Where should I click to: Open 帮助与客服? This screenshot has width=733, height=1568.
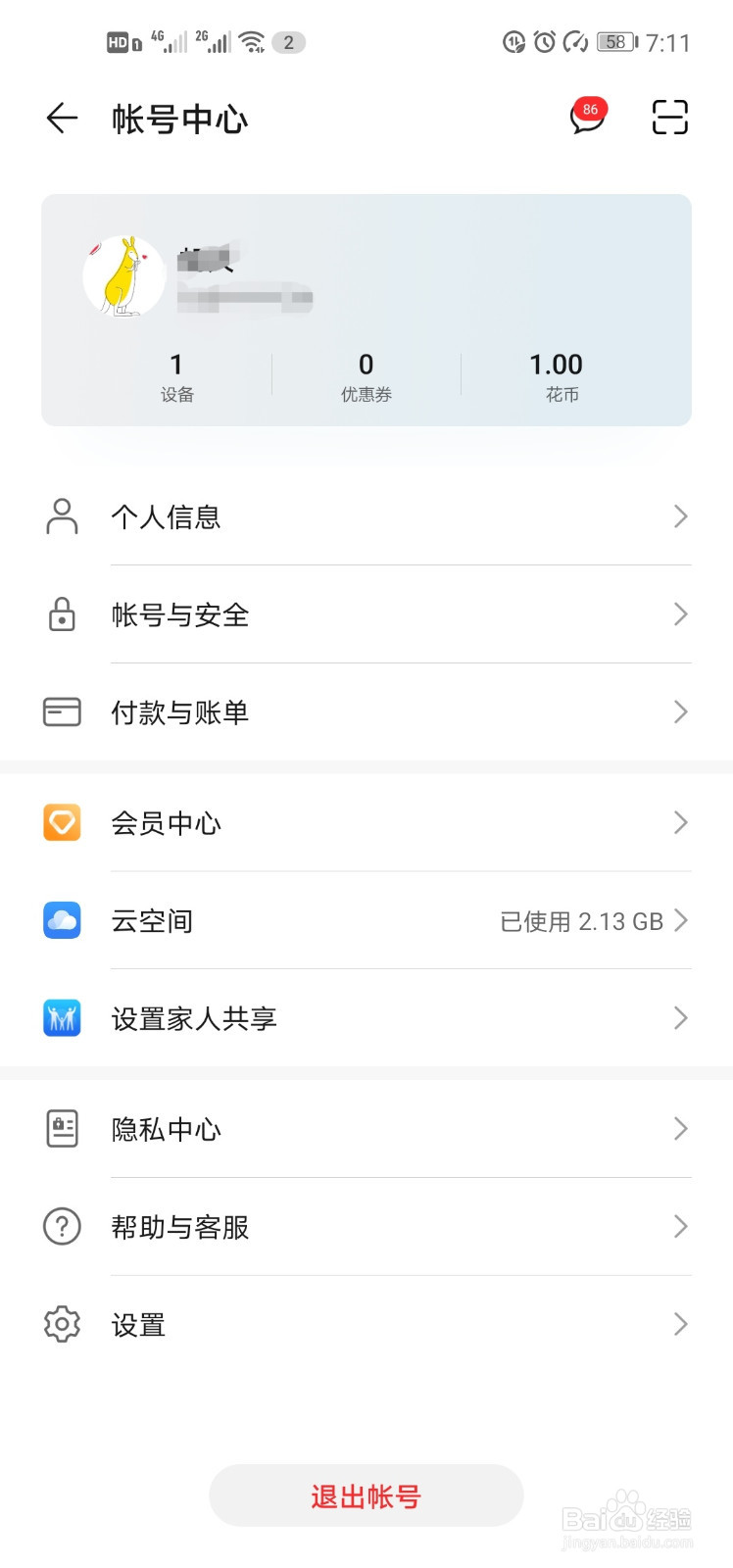366,1227
